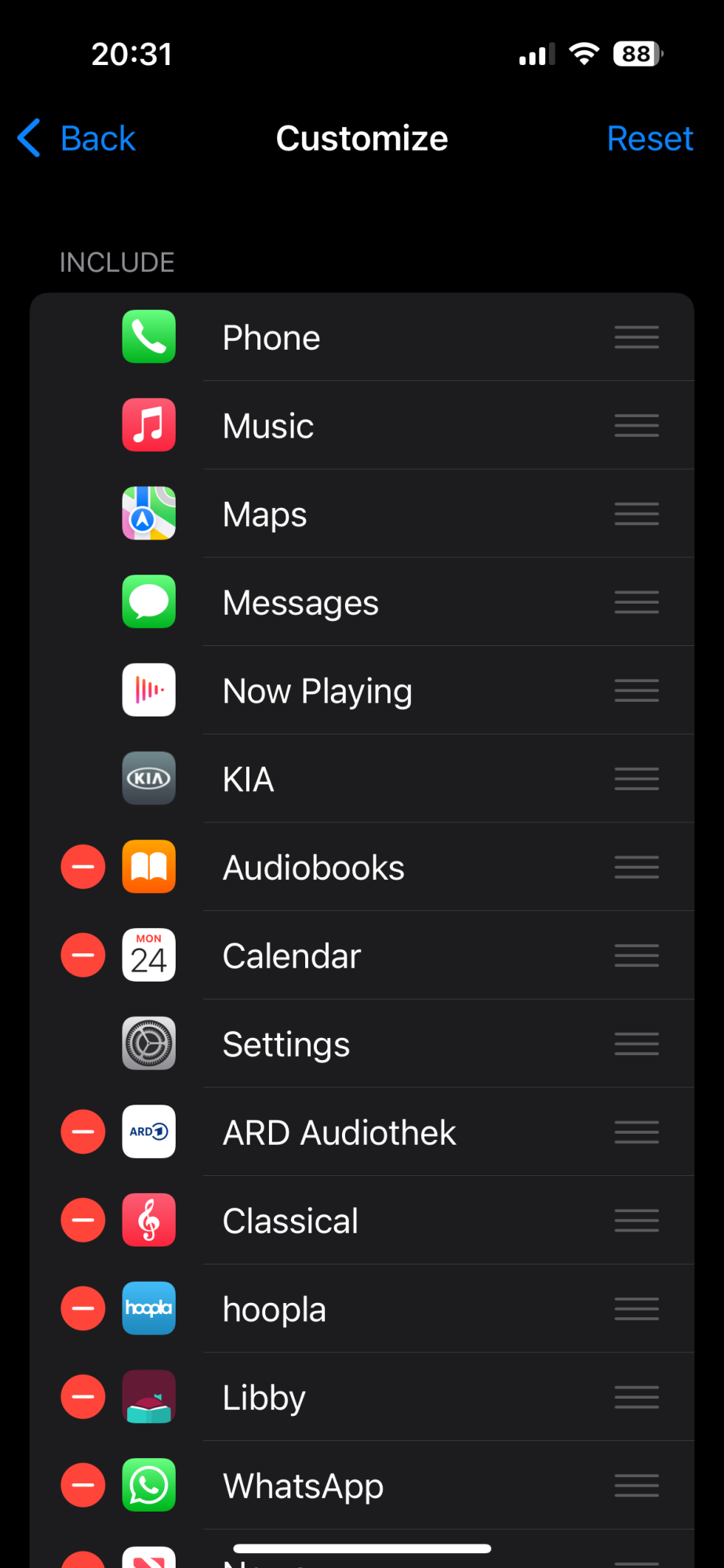Remove Calendar from the included apps
Image resolution: width=724 pixels, height=1568 pixels.
coord(83,956)
